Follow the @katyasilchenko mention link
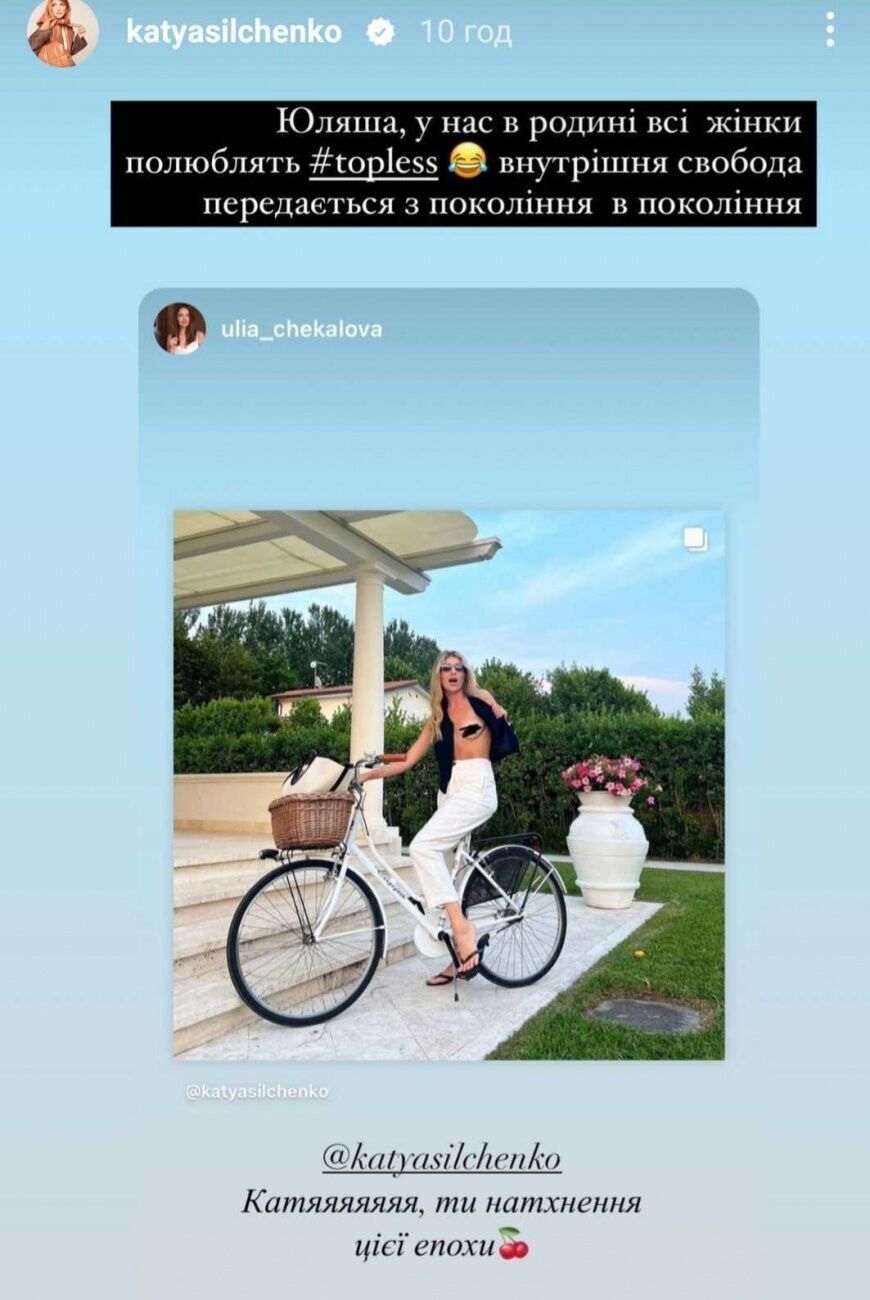The height and width of the screenshot is (1300, 870). tap(441, 1159)
